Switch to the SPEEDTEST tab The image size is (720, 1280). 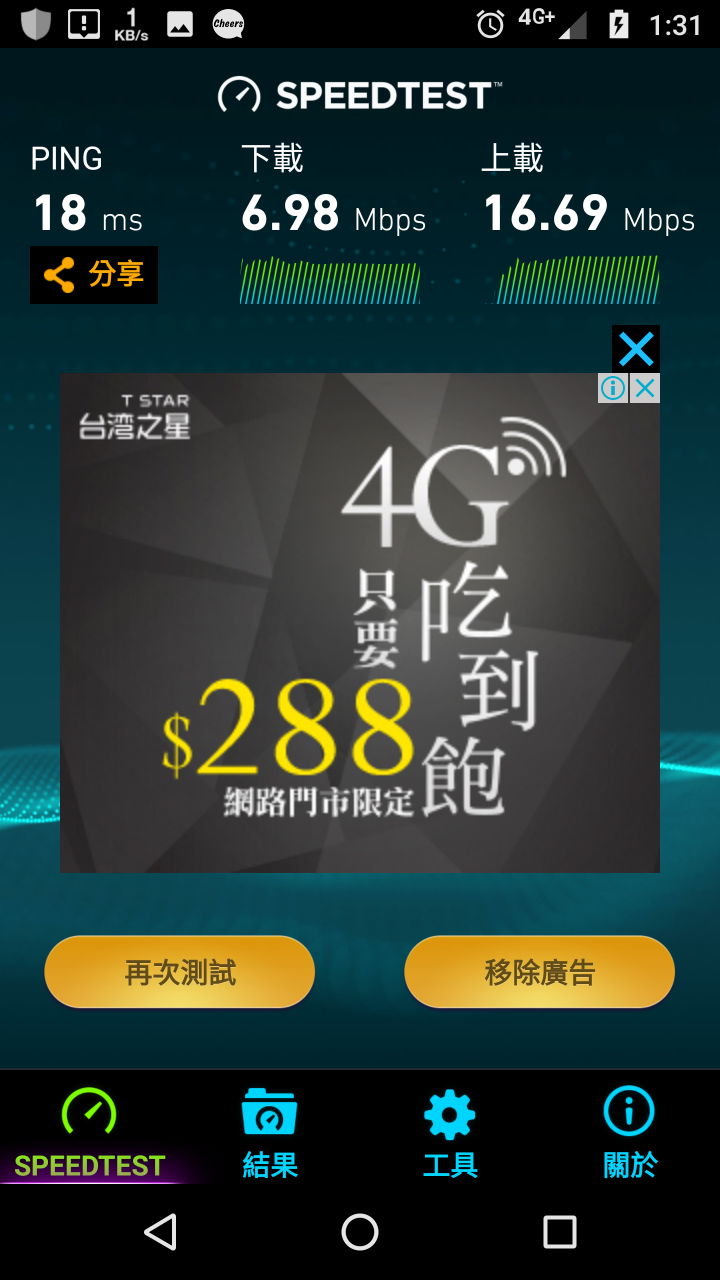click(x=90, y=1135)
